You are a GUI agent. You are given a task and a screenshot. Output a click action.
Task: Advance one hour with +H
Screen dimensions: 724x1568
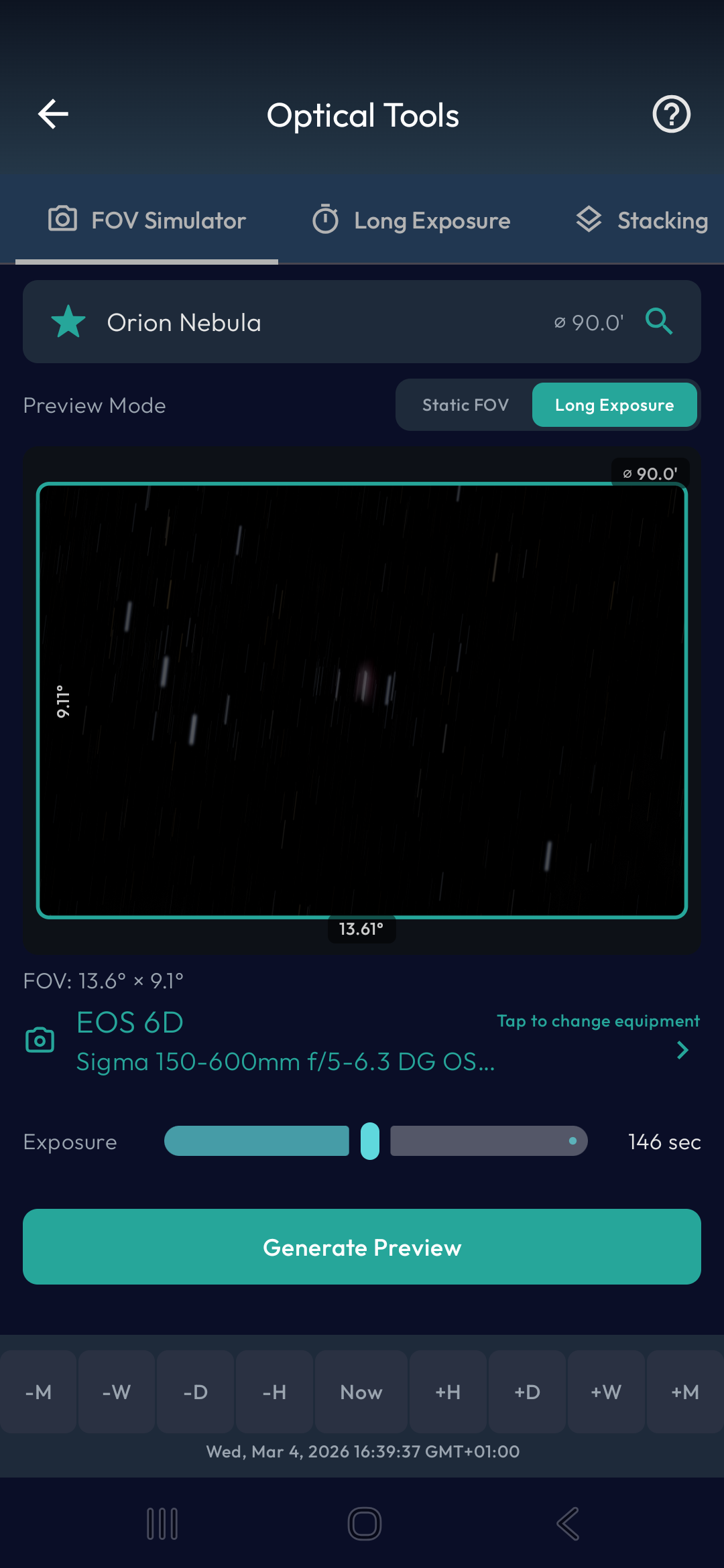[x=448, y=1392]
